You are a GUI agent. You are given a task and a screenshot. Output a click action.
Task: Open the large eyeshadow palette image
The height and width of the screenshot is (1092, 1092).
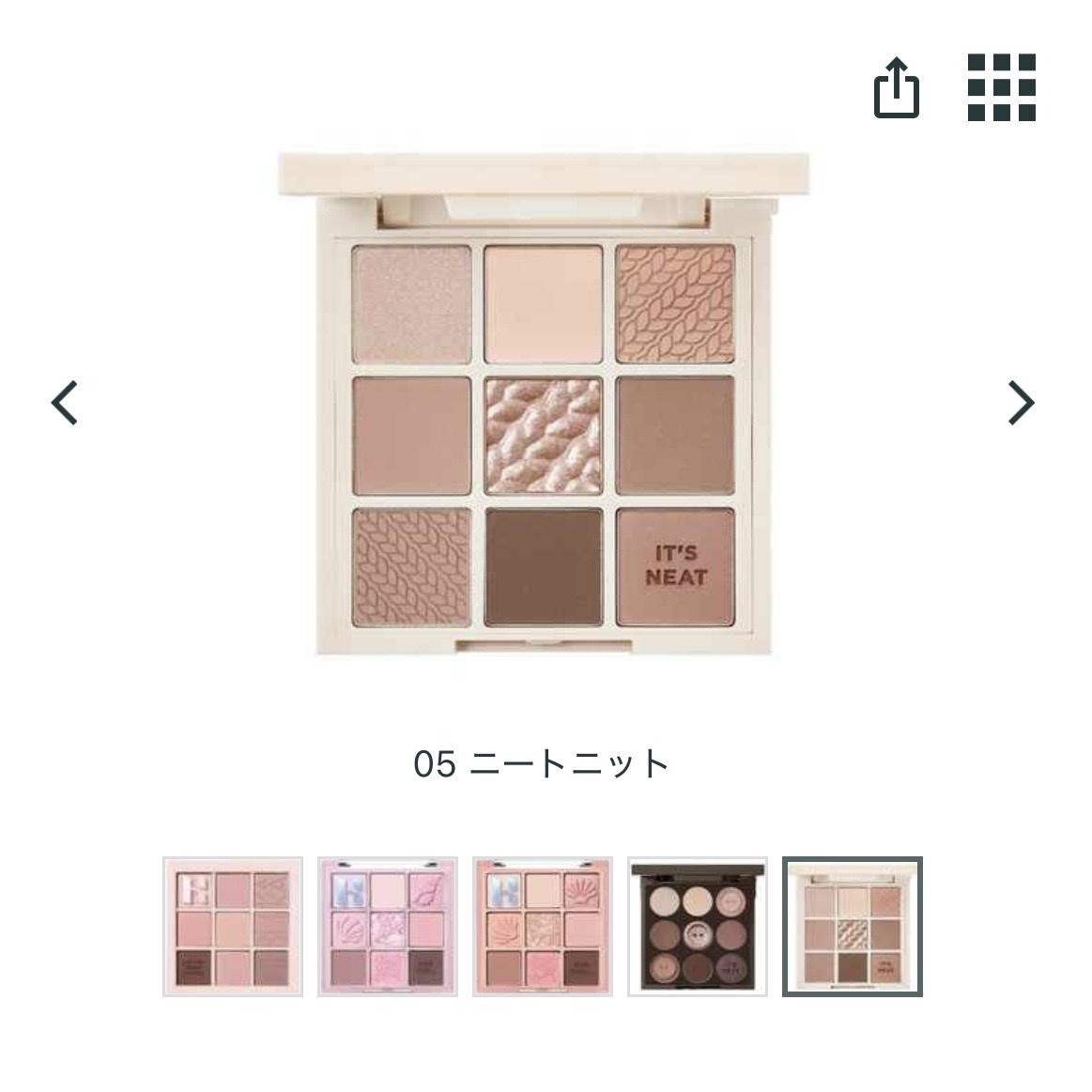click(x=545, y=402)
